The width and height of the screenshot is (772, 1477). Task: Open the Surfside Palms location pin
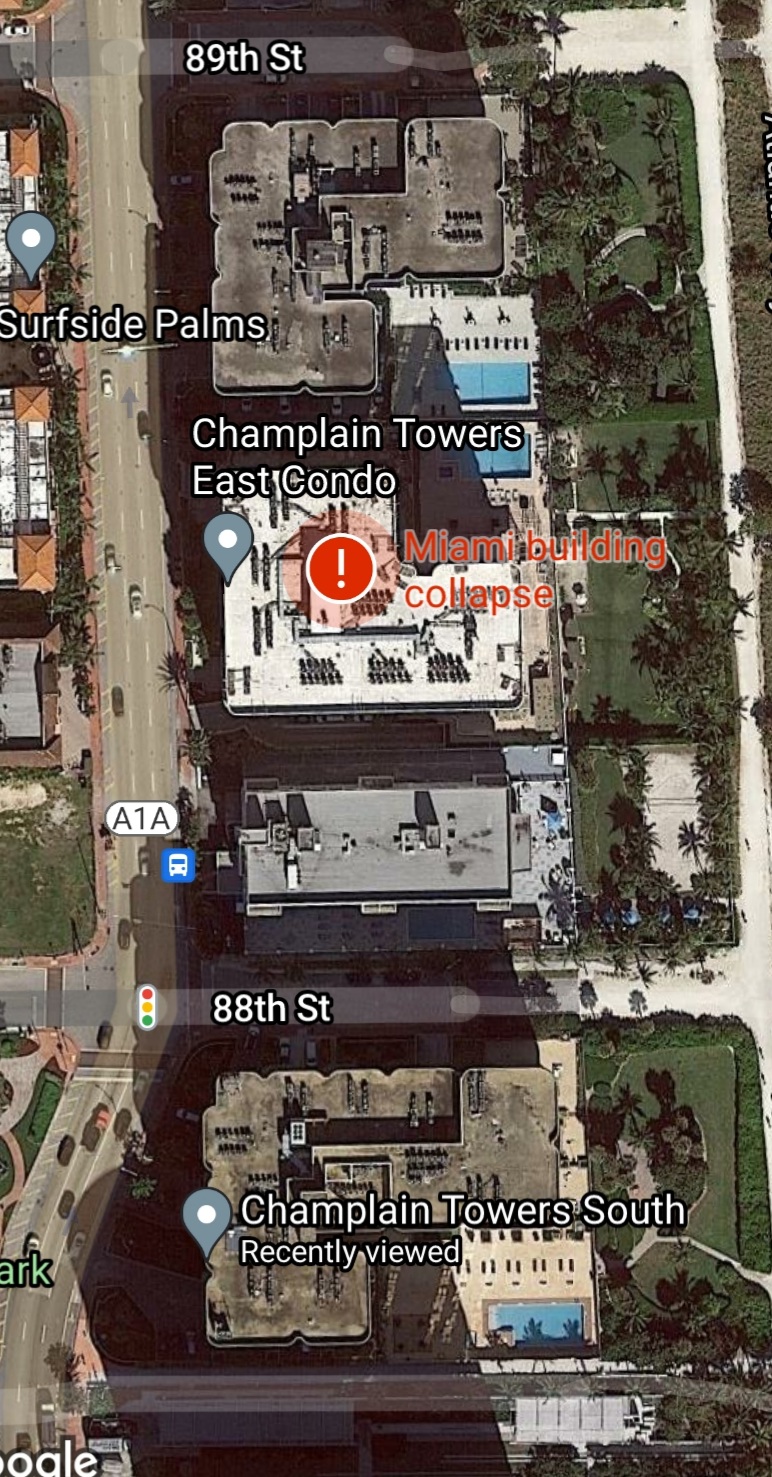[x=31, y=245]
